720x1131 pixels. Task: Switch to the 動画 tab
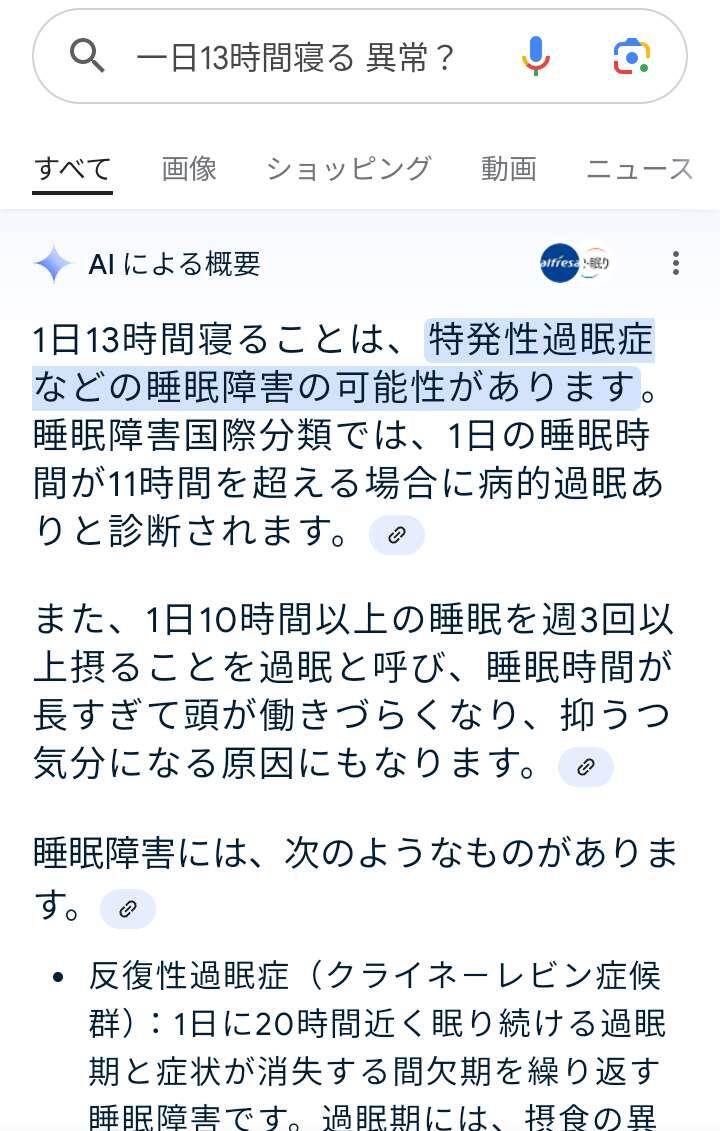click(x=509, y=169)
